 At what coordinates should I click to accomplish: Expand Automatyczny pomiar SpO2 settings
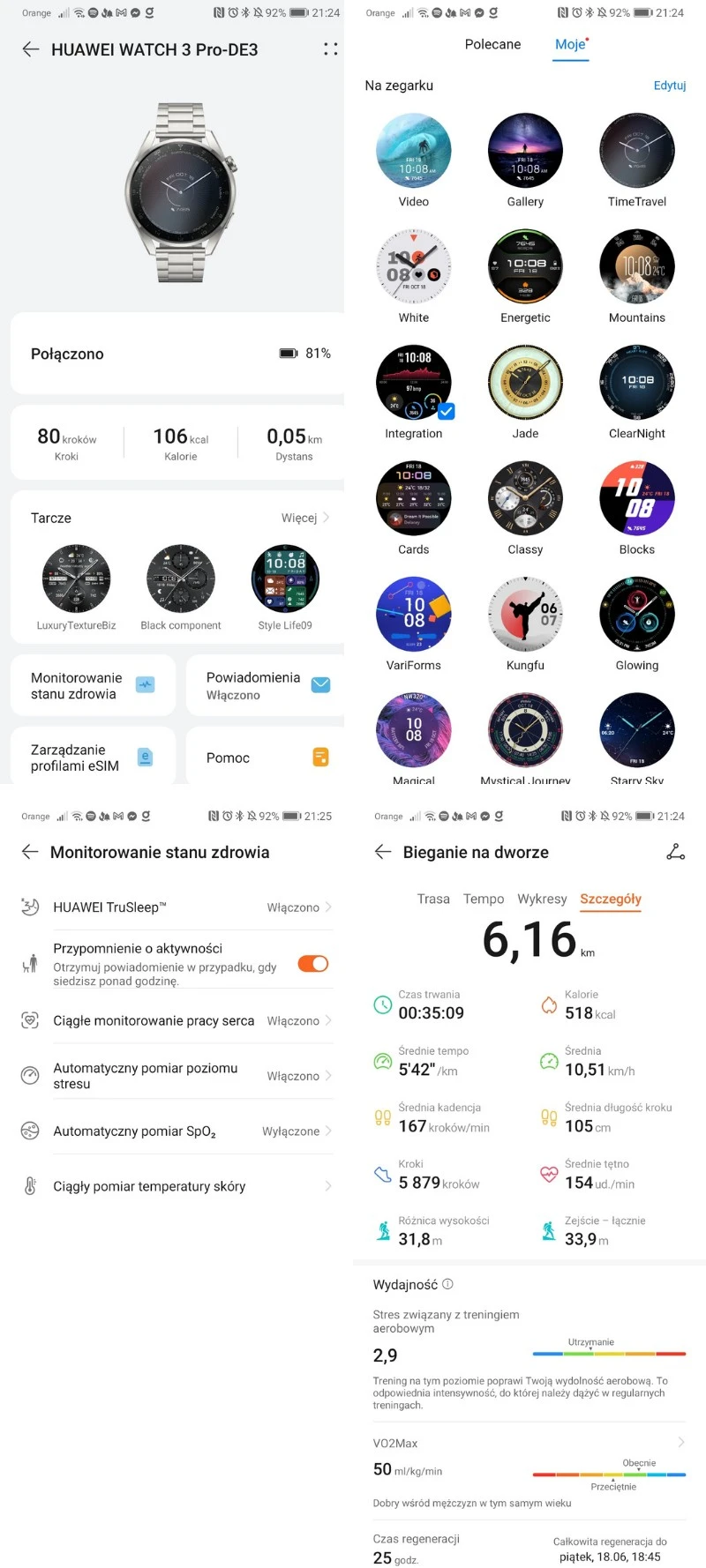327,1131
